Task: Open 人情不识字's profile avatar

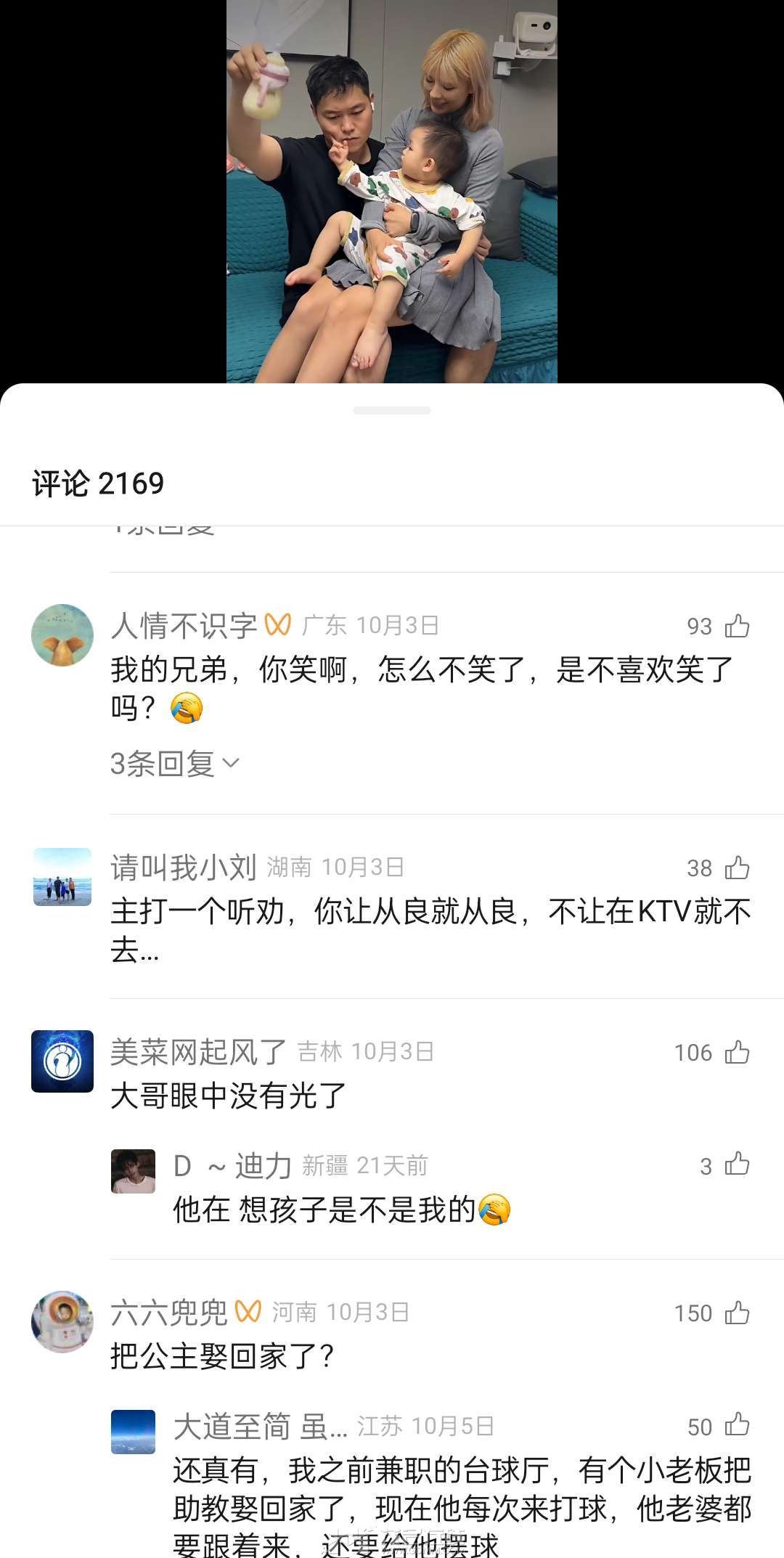Action: pyautogui.click(x=62, y=635)
